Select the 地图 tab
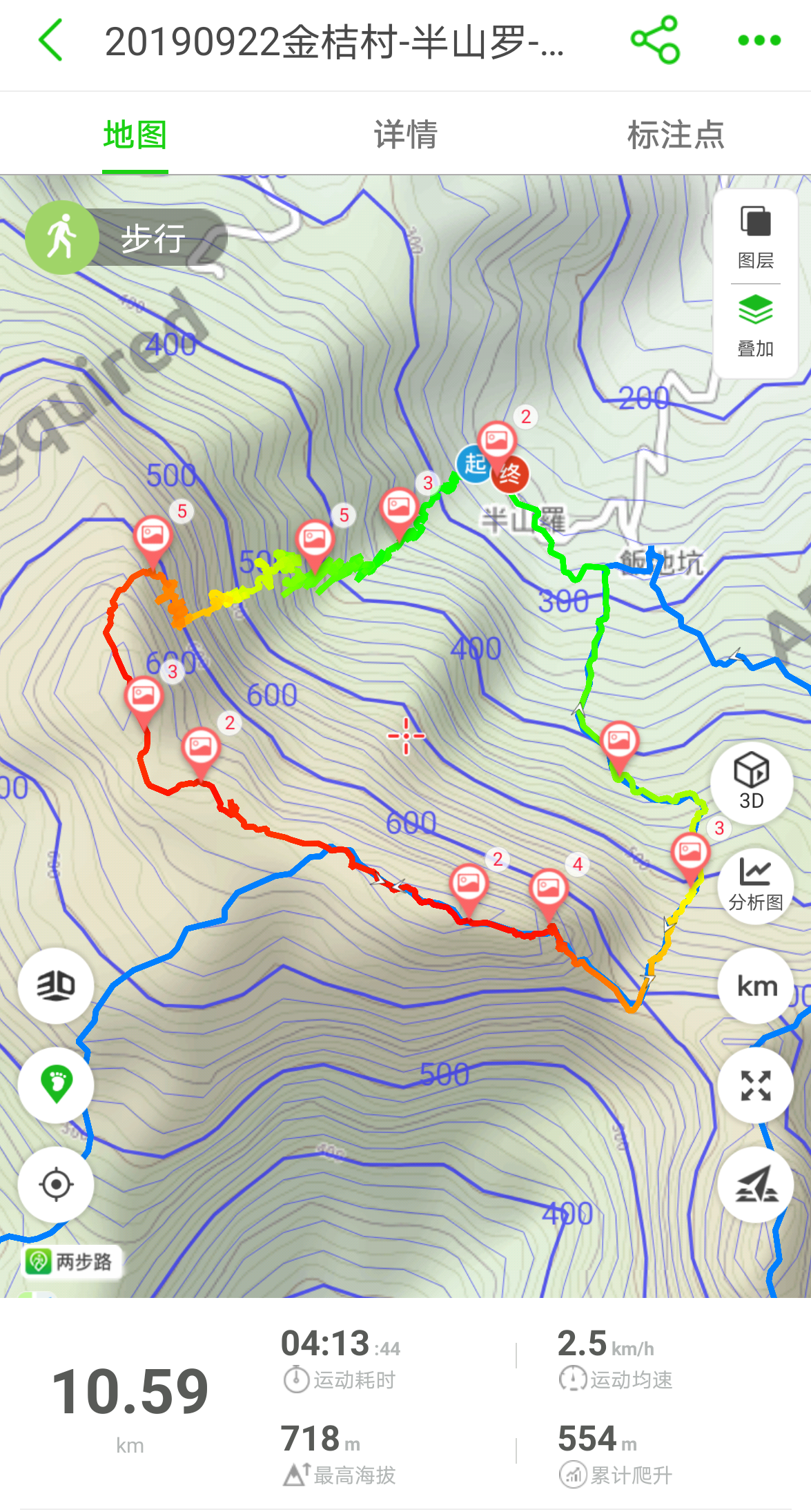The height and width of the screenshot is (1512, 811). [x=135, y=134]
